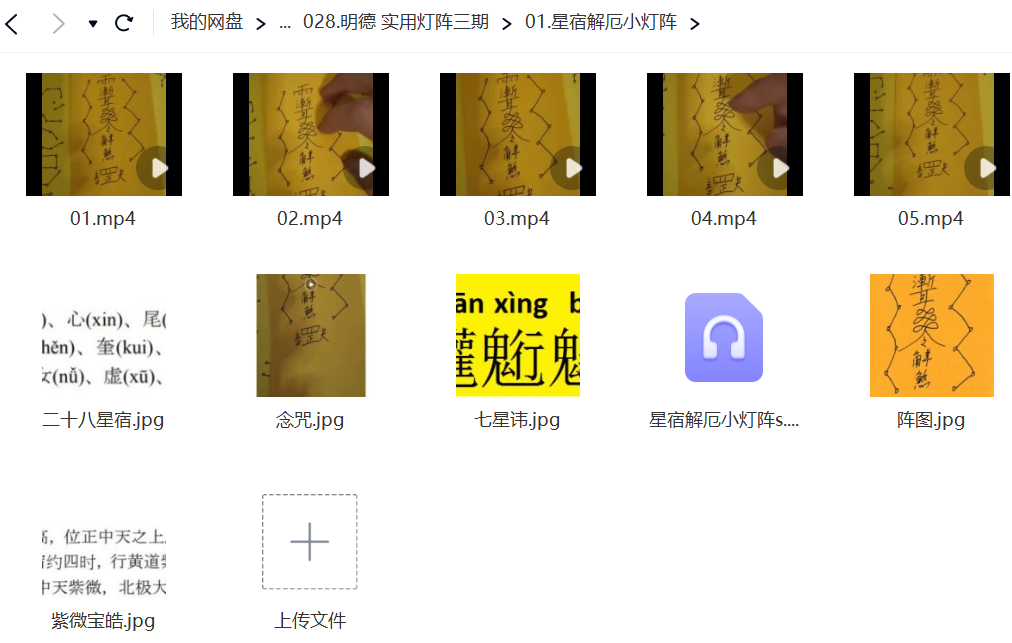Open the 阵图.jpg image
Screen dimensions: 1012x643
(931, 336)
